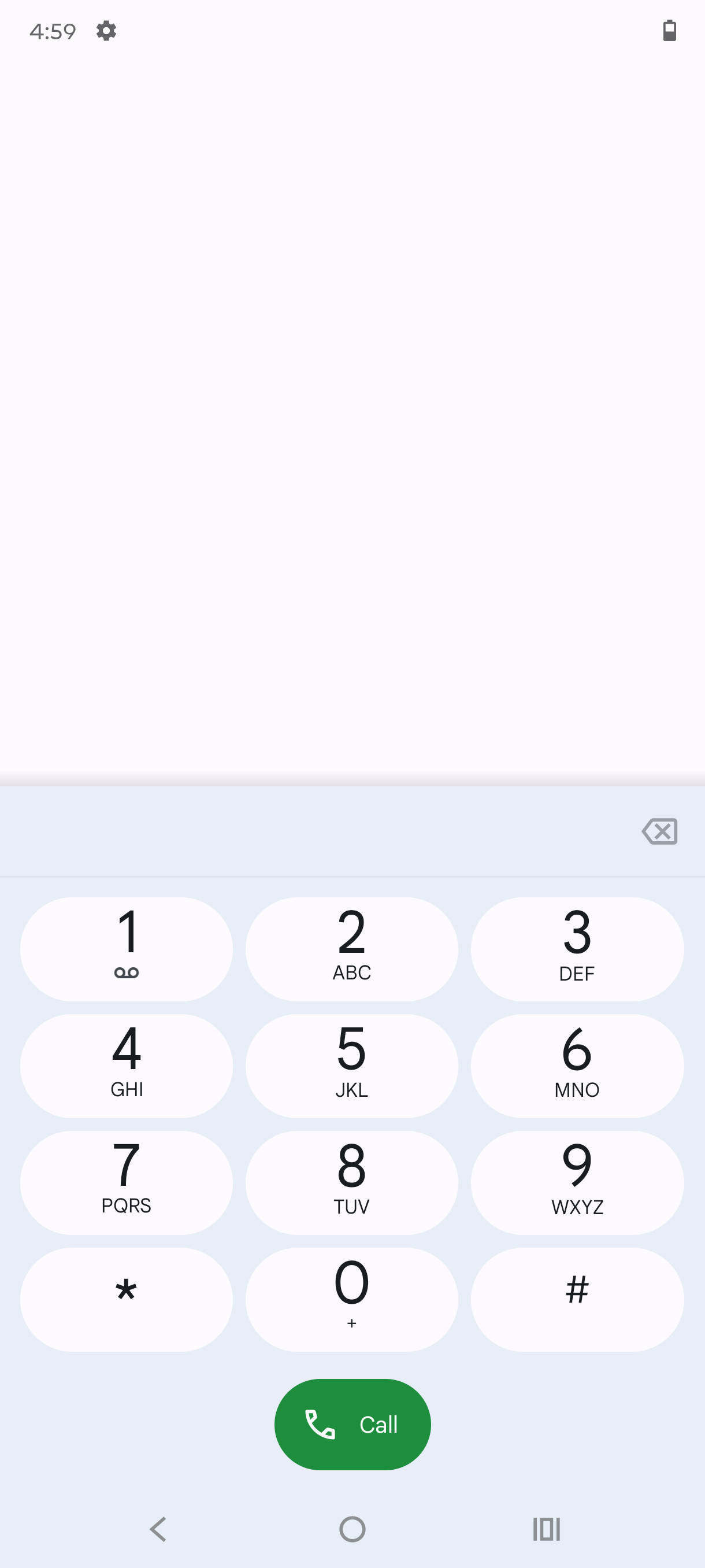Tap the backspace icon to delete a digit
The image size is (705, 1568).
coord(659,831)
